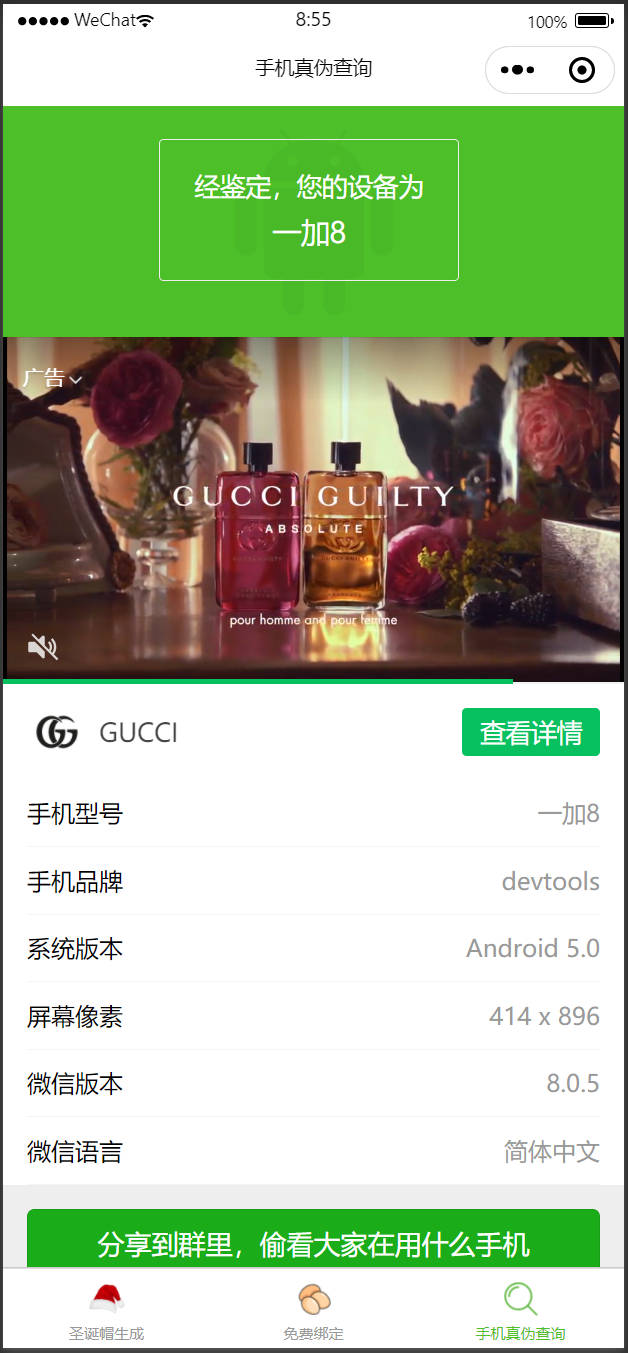Viewport: 628px width, 1353px height.
Task: Unmute the Gucci ad video
Action: click(x=42, y=647)
